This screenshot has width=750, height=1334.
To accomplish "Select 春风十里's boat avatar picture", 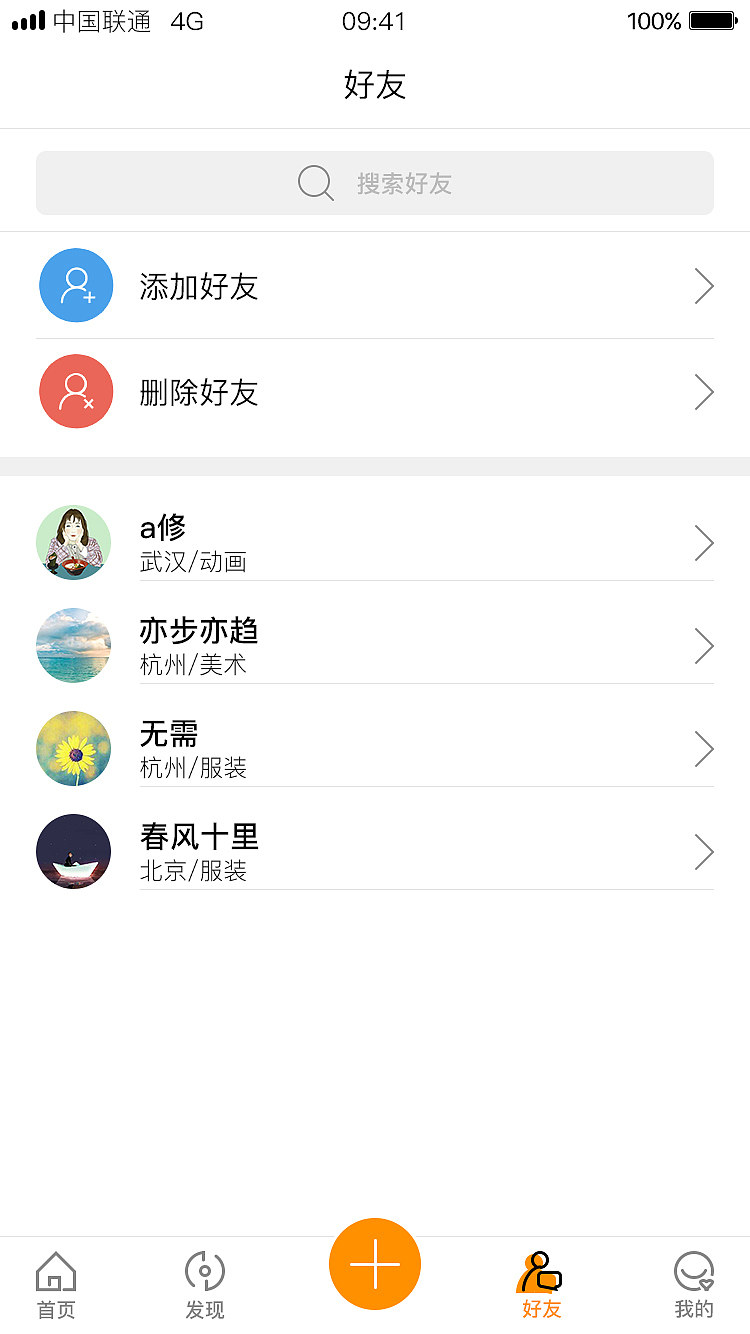I will click(x=73, y=851).
